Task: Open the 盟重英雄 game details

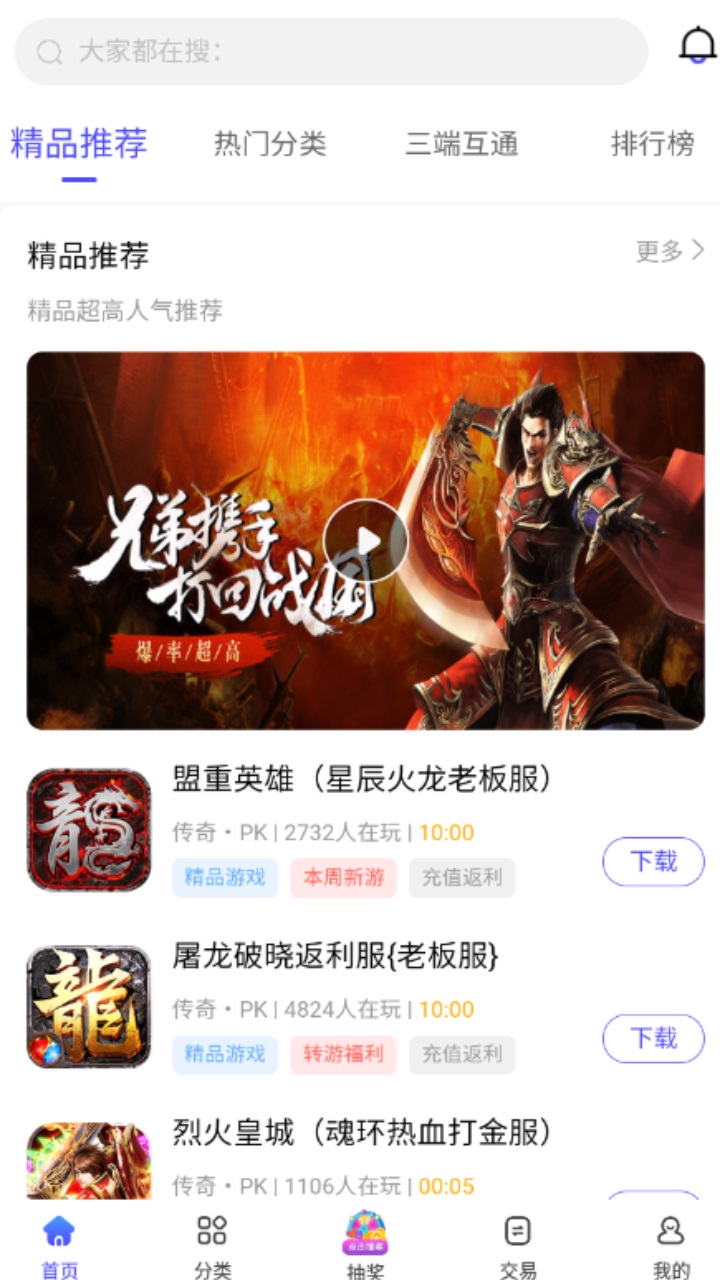Action: pos(361,780)
